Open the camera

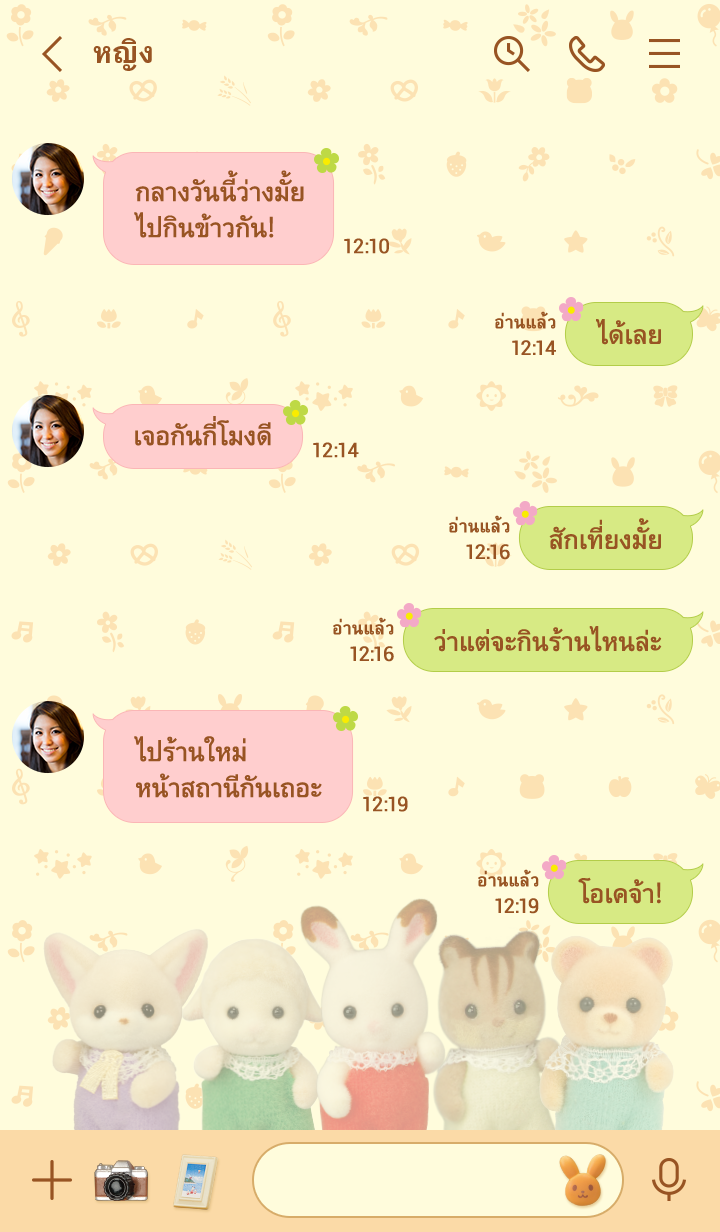coord(121,1181)
